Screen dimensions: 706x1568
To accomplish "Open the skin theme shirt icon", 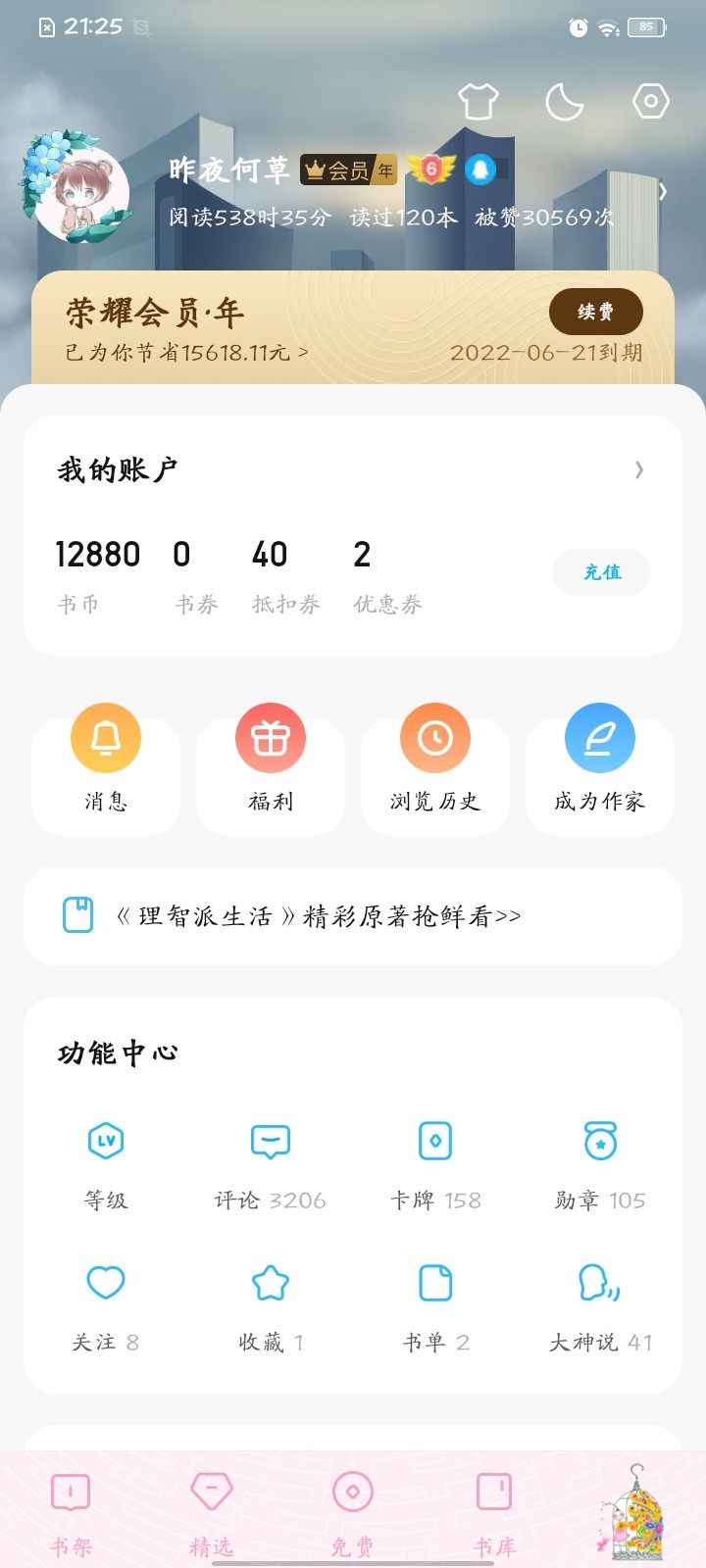I will [479, 101].
